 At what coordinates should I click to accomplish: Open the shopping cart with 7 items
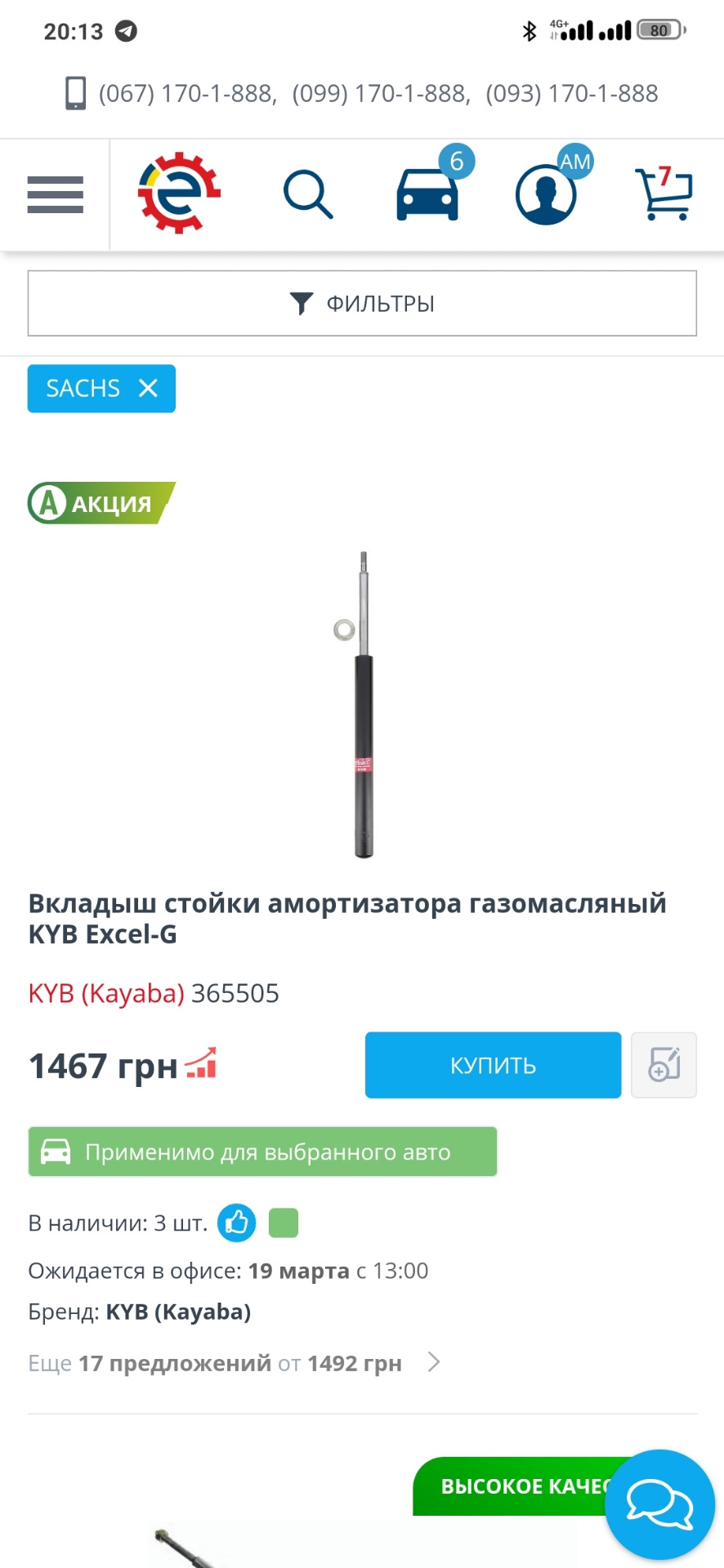click(x=664, y=194)
